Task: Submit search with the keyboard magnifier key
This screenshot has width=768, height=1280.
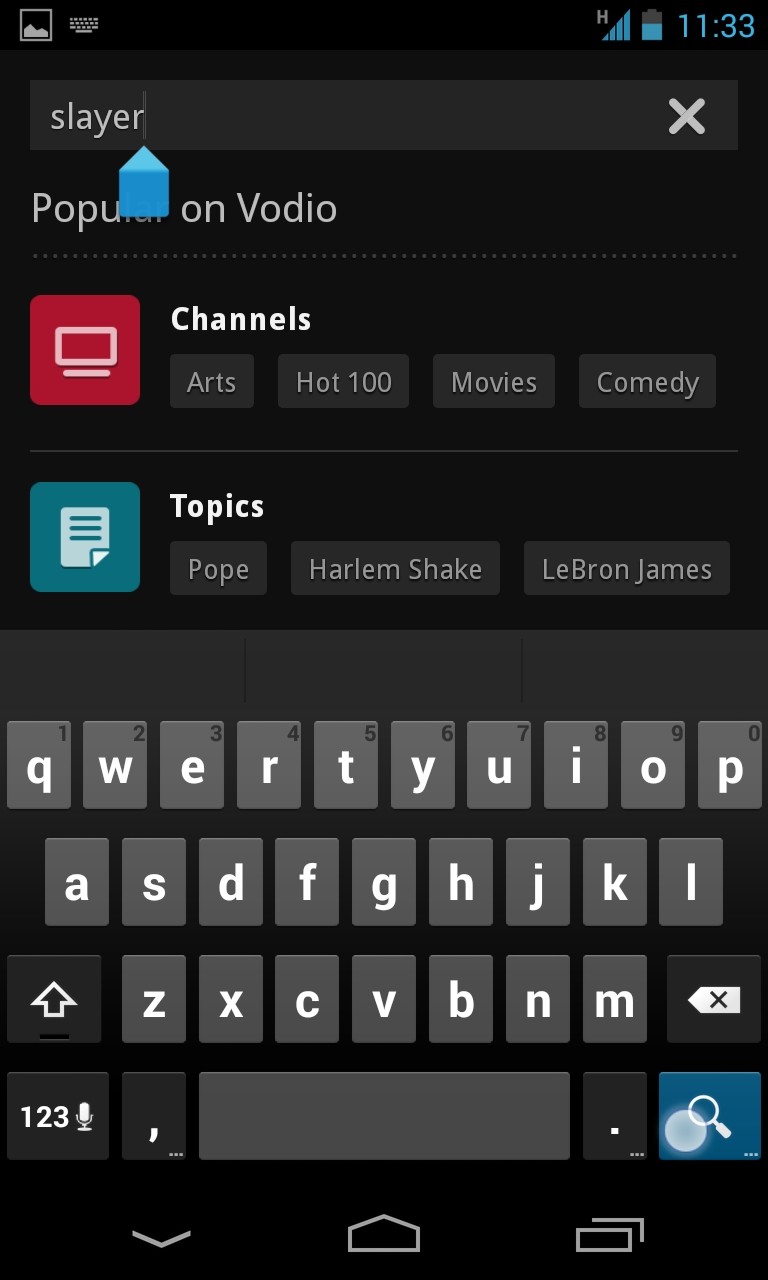Action: click(709, 1116)
